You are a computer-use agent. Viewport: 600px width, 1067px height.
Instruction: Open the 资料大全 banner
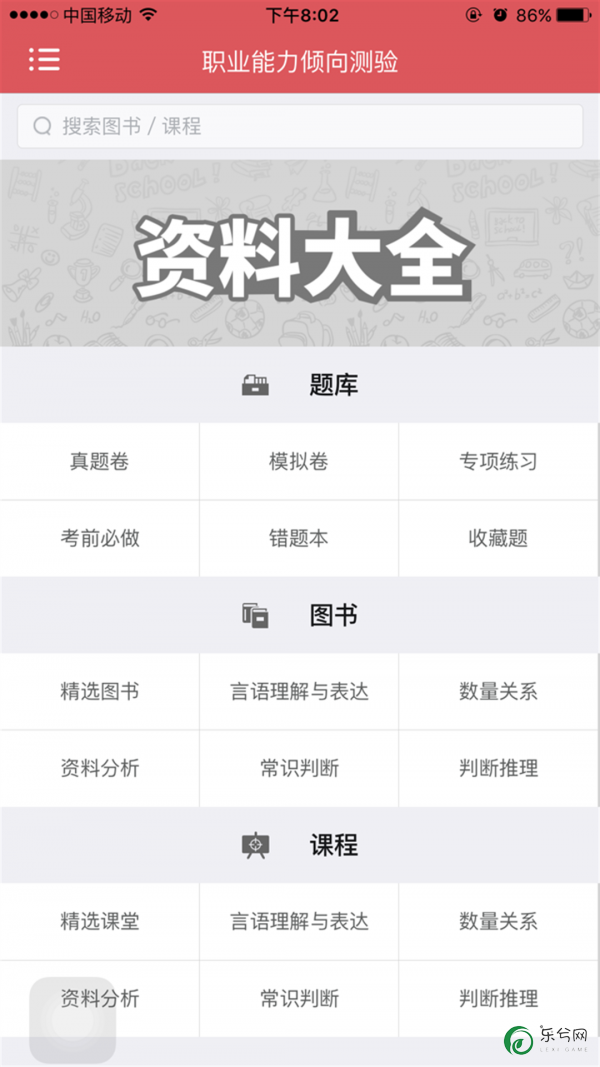pyautogui.click(x=300, y=253)
